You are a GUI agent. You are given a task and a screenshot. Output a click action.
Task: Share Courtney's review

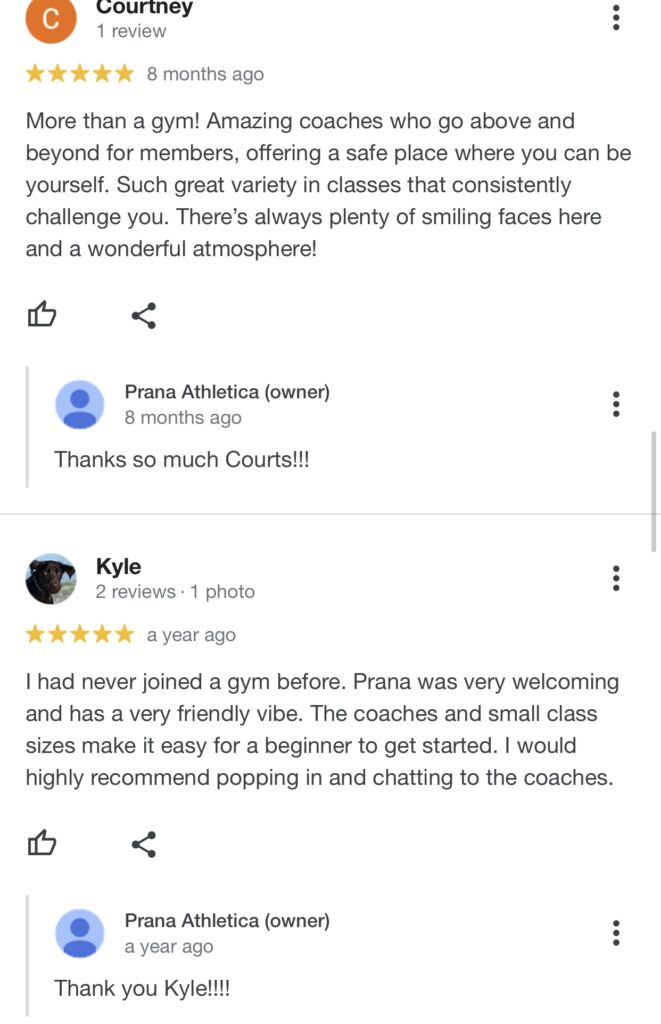coord(144,316)
